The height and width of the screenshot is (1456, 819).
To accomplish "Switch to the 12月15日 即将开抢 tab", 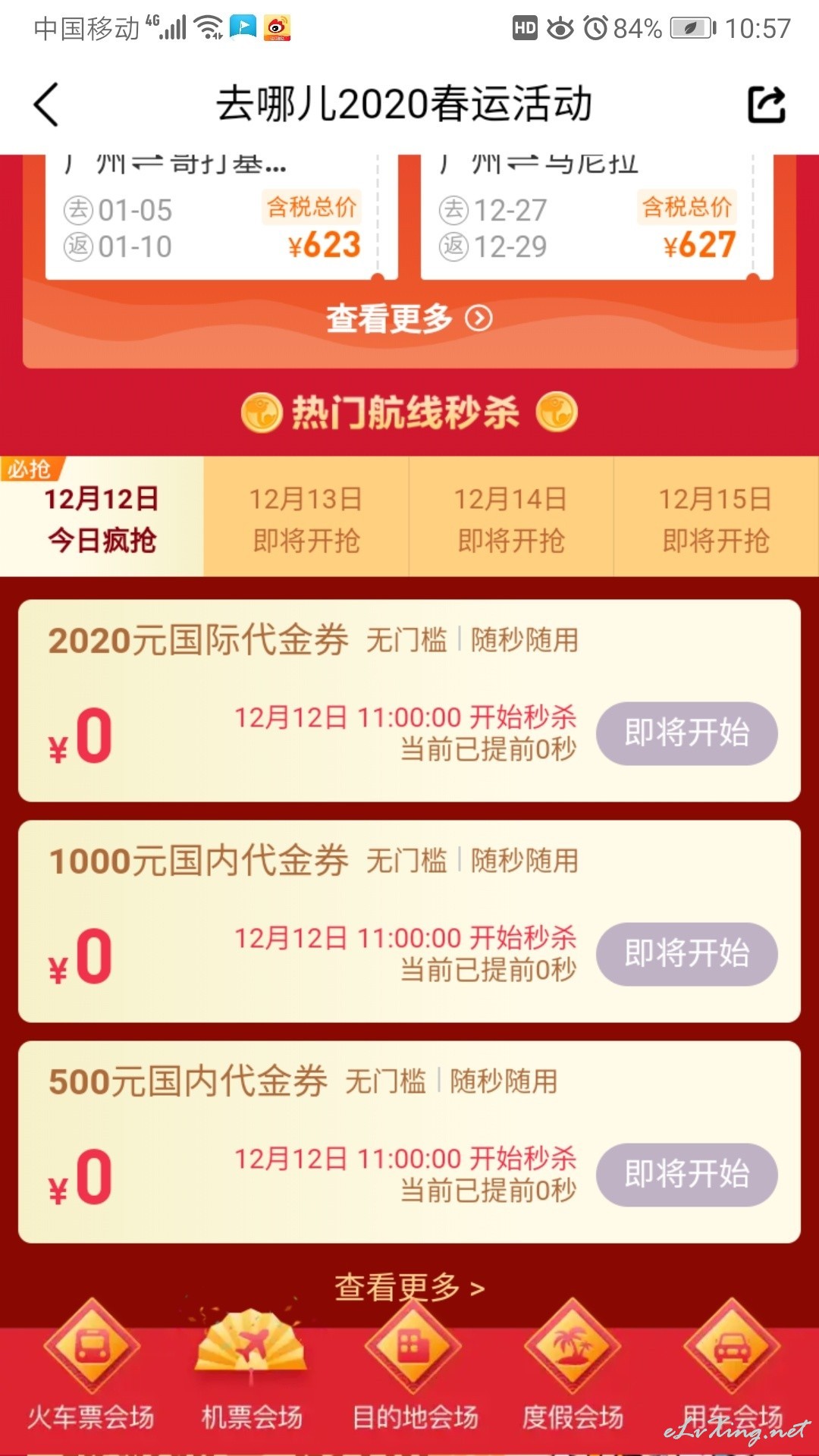I will (716, 517).
